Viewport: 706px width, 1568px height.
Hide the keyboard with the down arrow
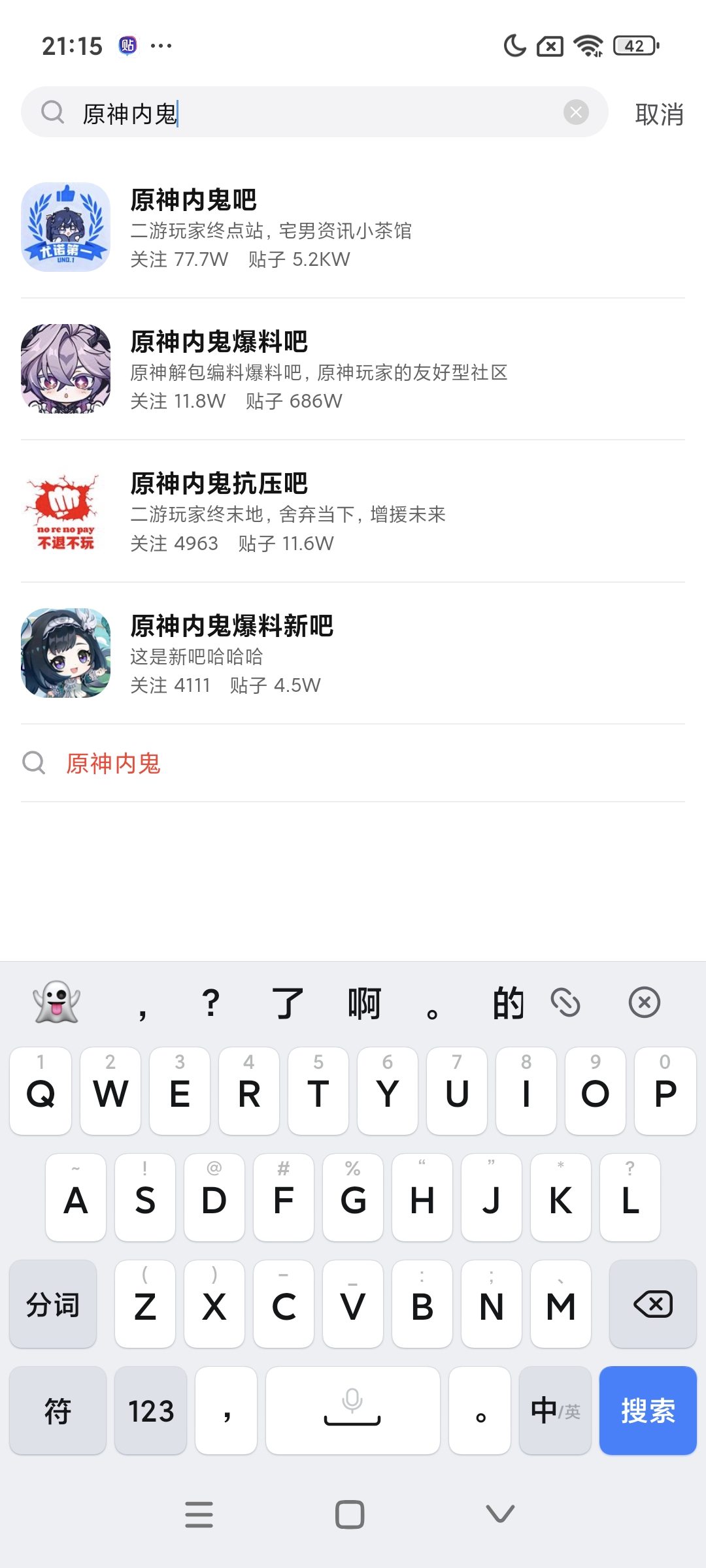tap(500, 1513)
